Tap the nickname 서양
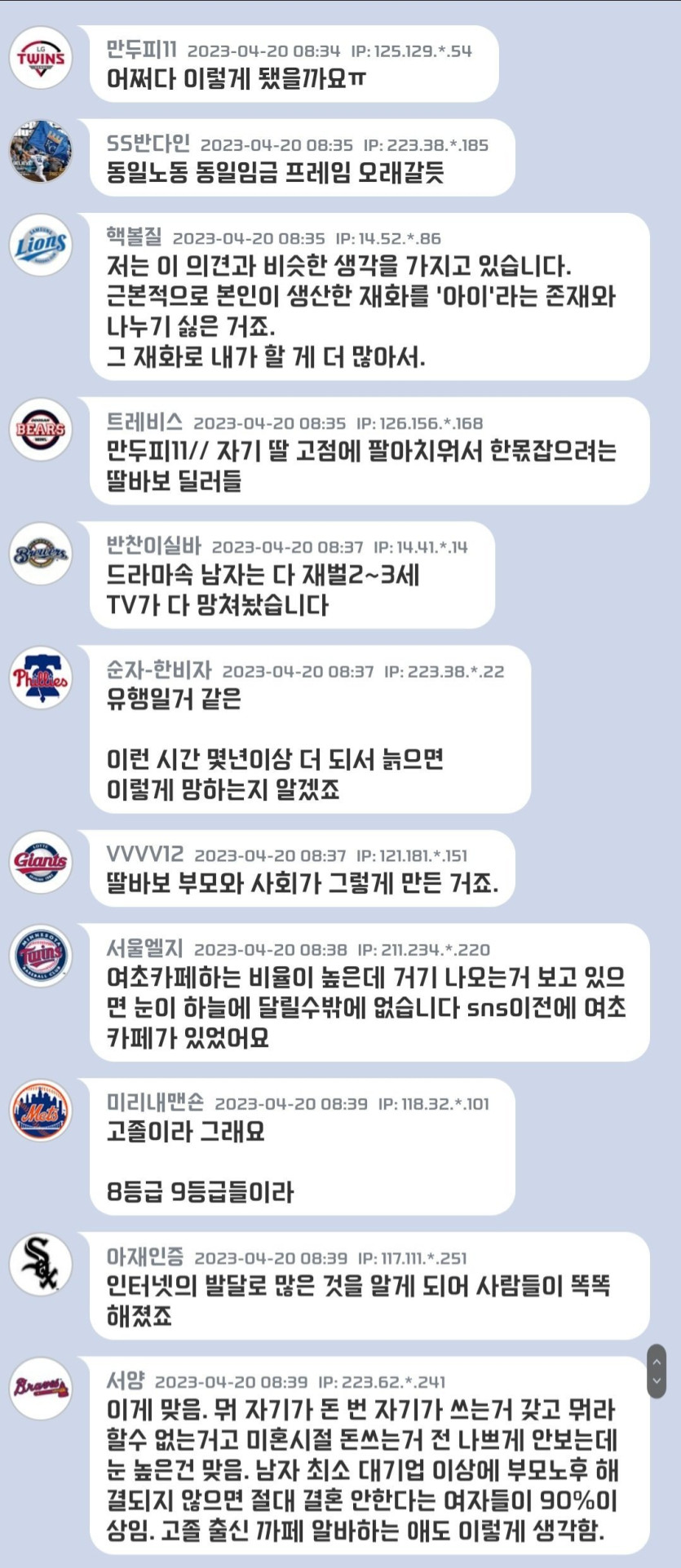Image resolution: width=681 pixels, height=1568 pixels. [125, 1381]
